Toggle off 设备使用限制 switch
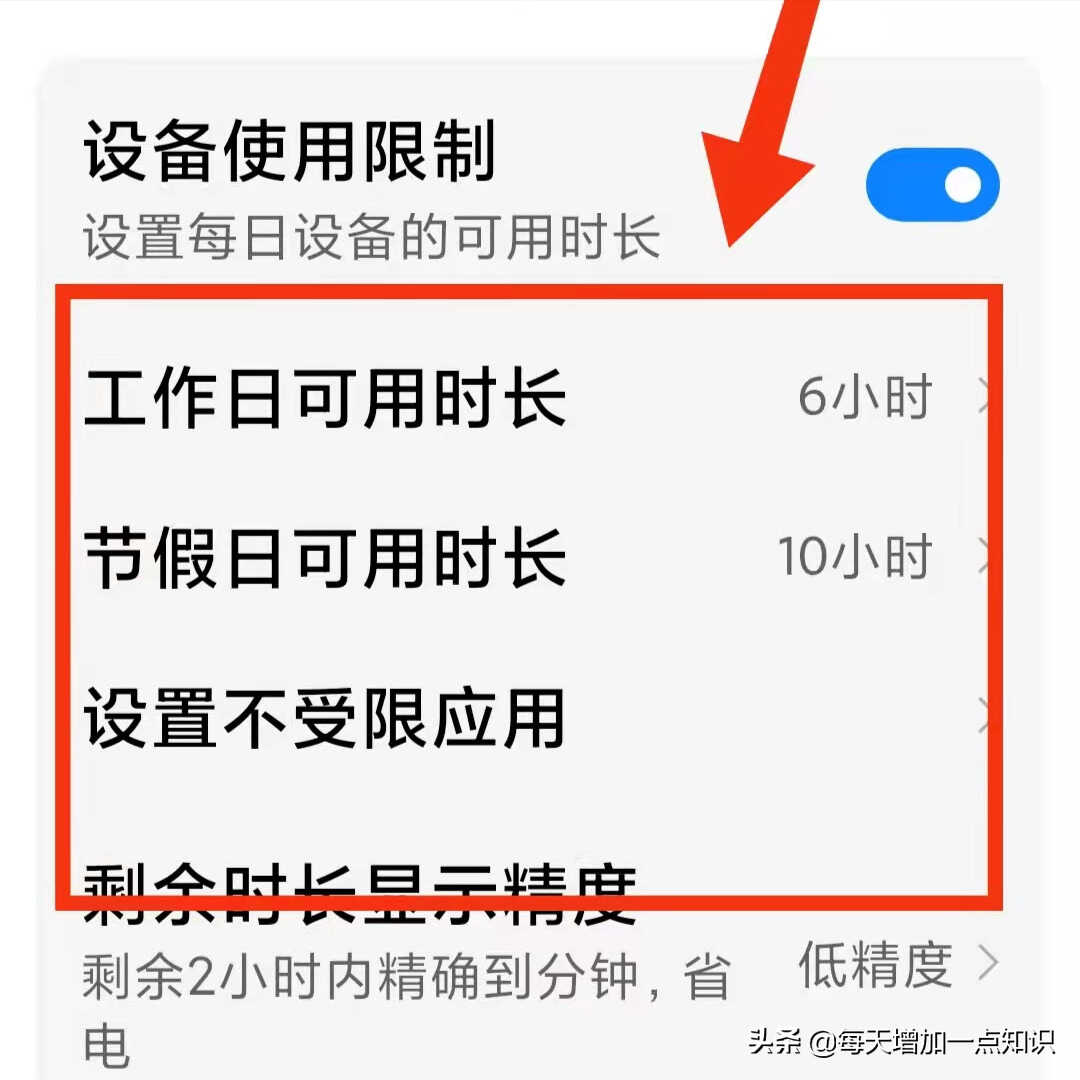 (932, 185)
